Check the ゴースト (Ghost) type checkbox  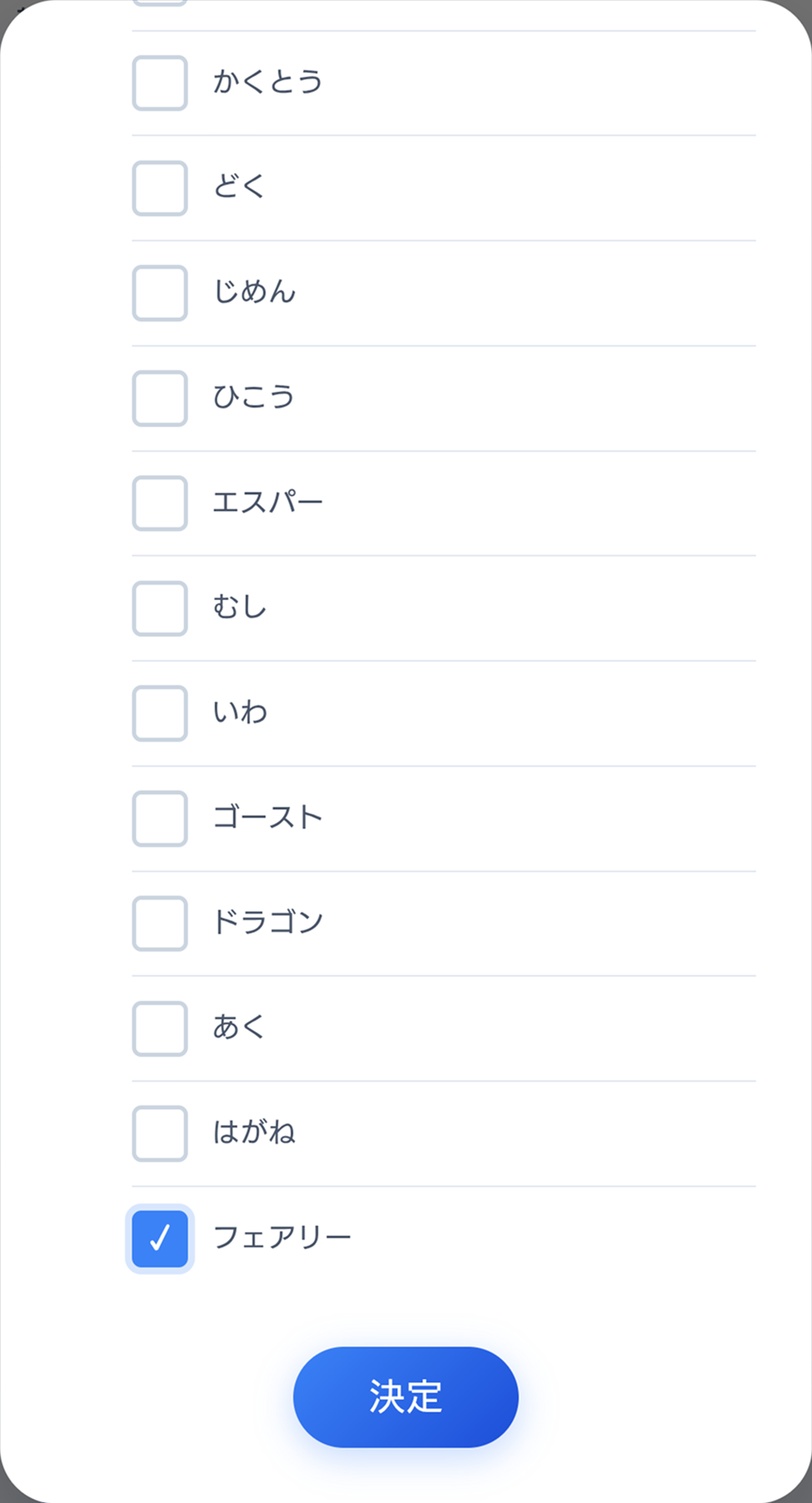point(159,820)
